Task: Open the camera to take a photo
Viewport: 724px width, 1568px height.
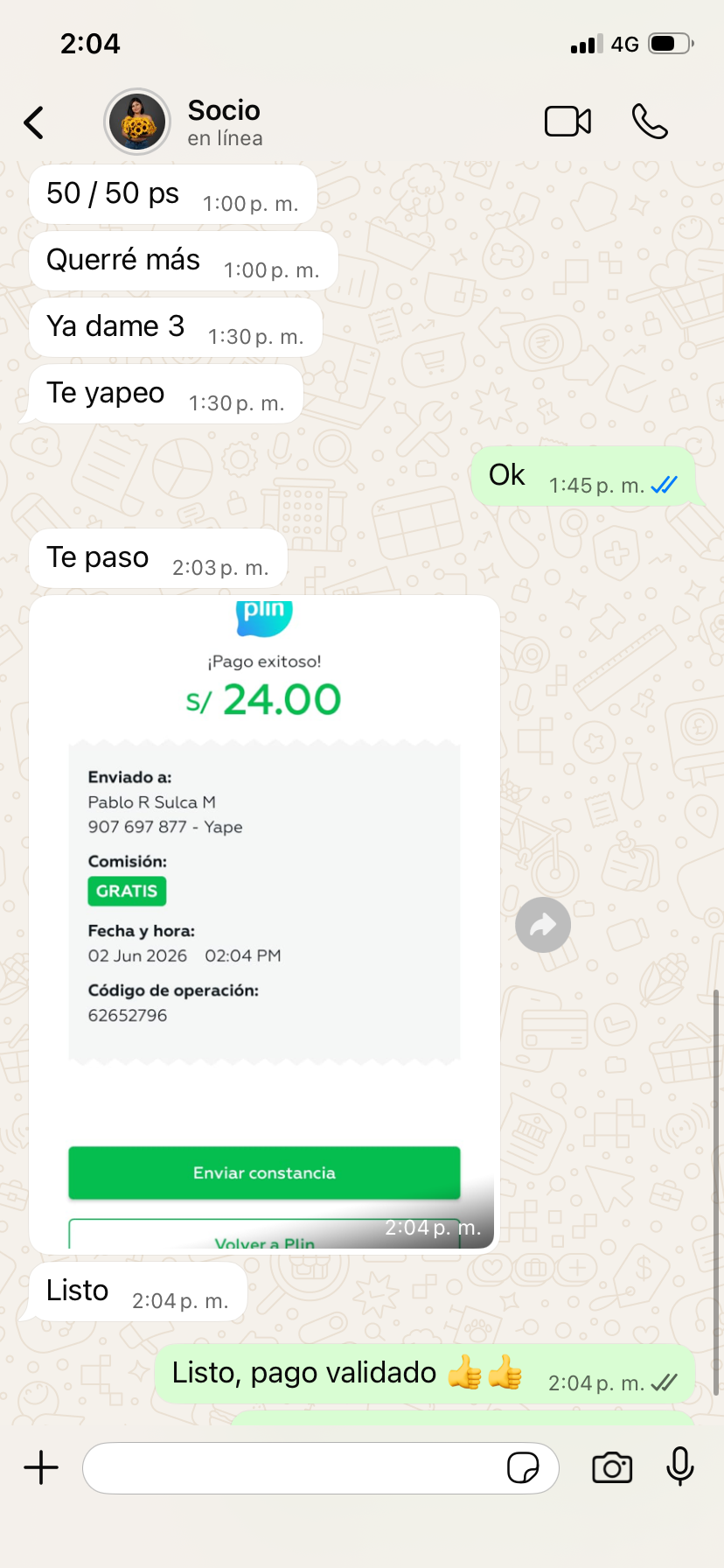Action: 612,1467
